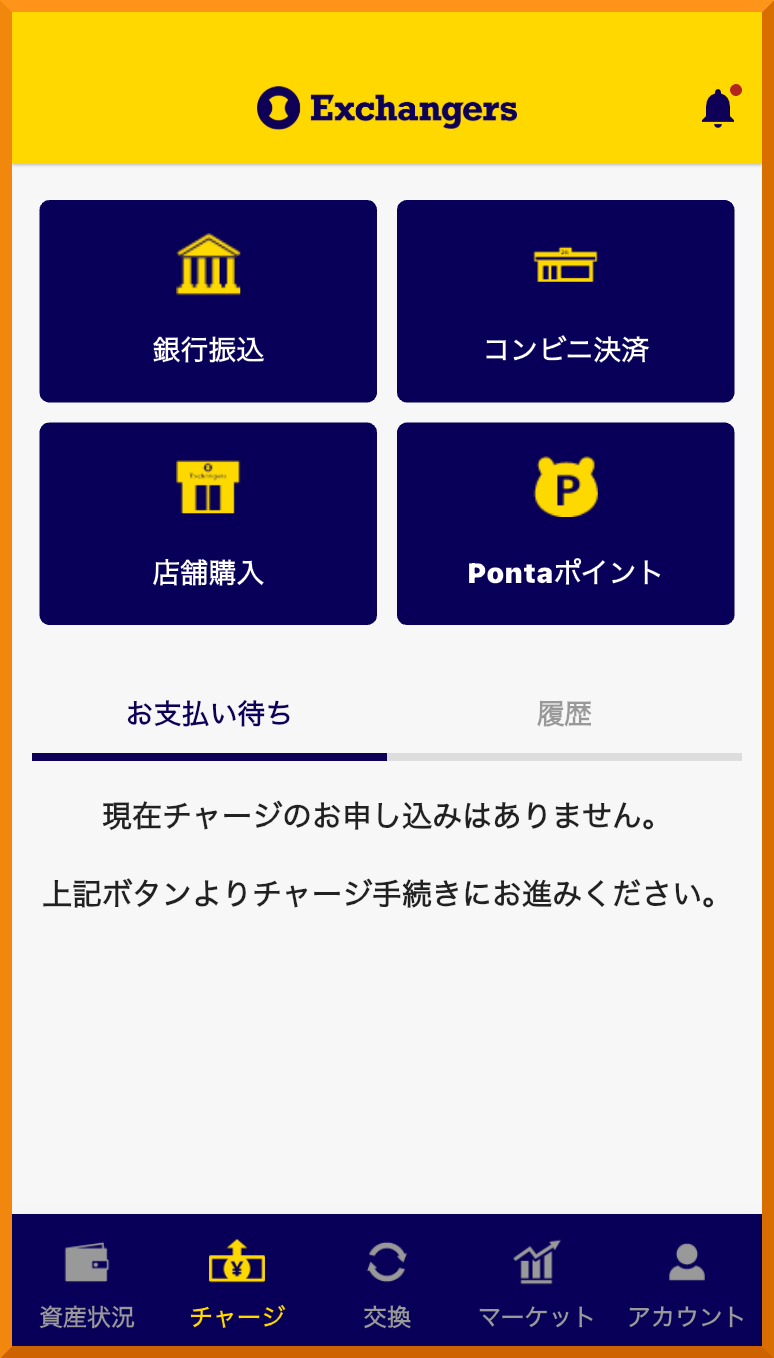Click the Exchangers logo in the header

(387, 107)
